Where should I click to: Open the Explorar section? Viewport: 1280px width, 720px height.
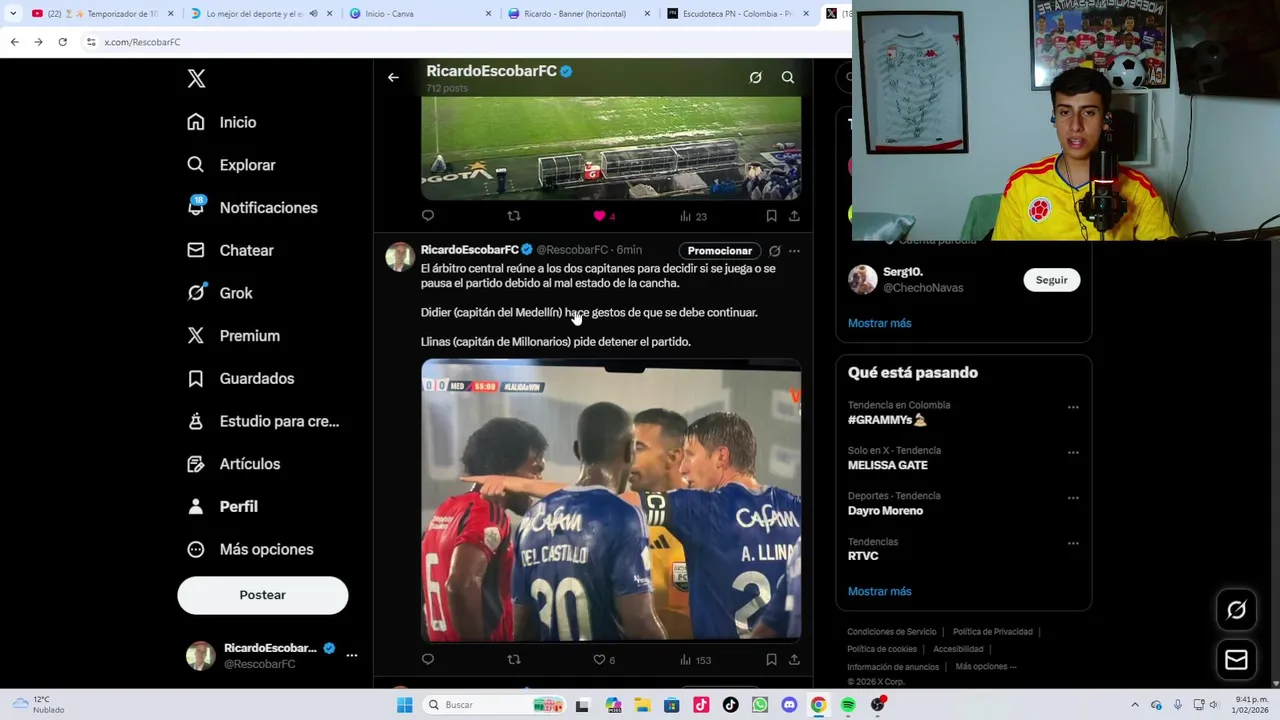click(x=246, y=165)
